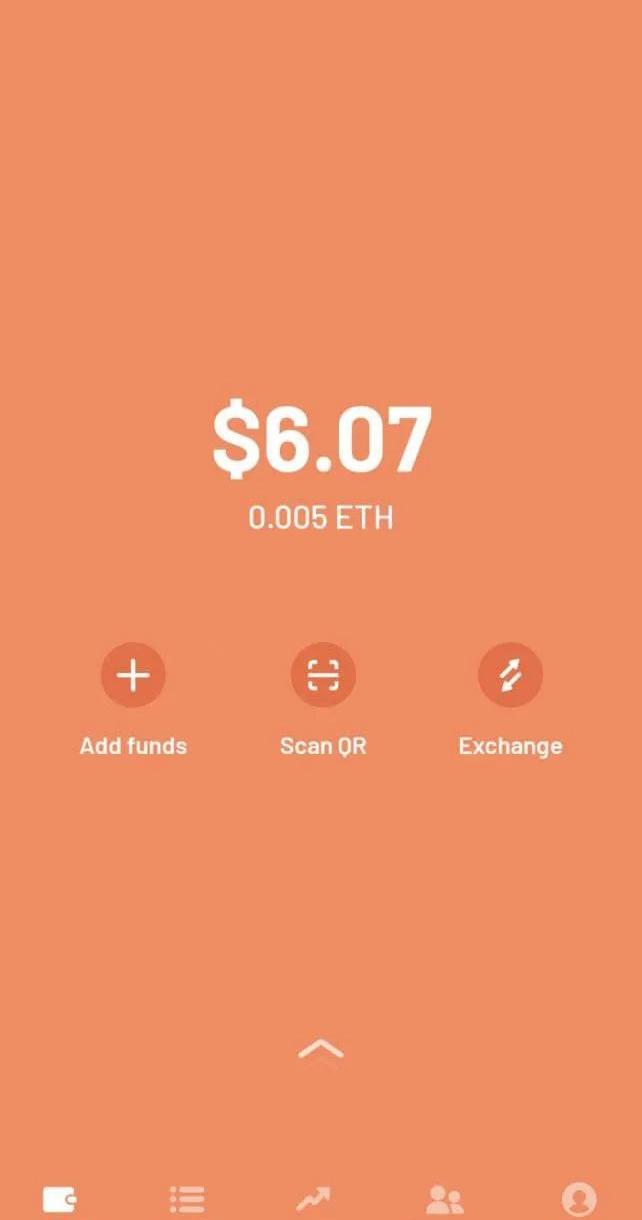This screenshot has height=1220, width=642.
Task: Tap the Add funds button
Action: [133, 676]
